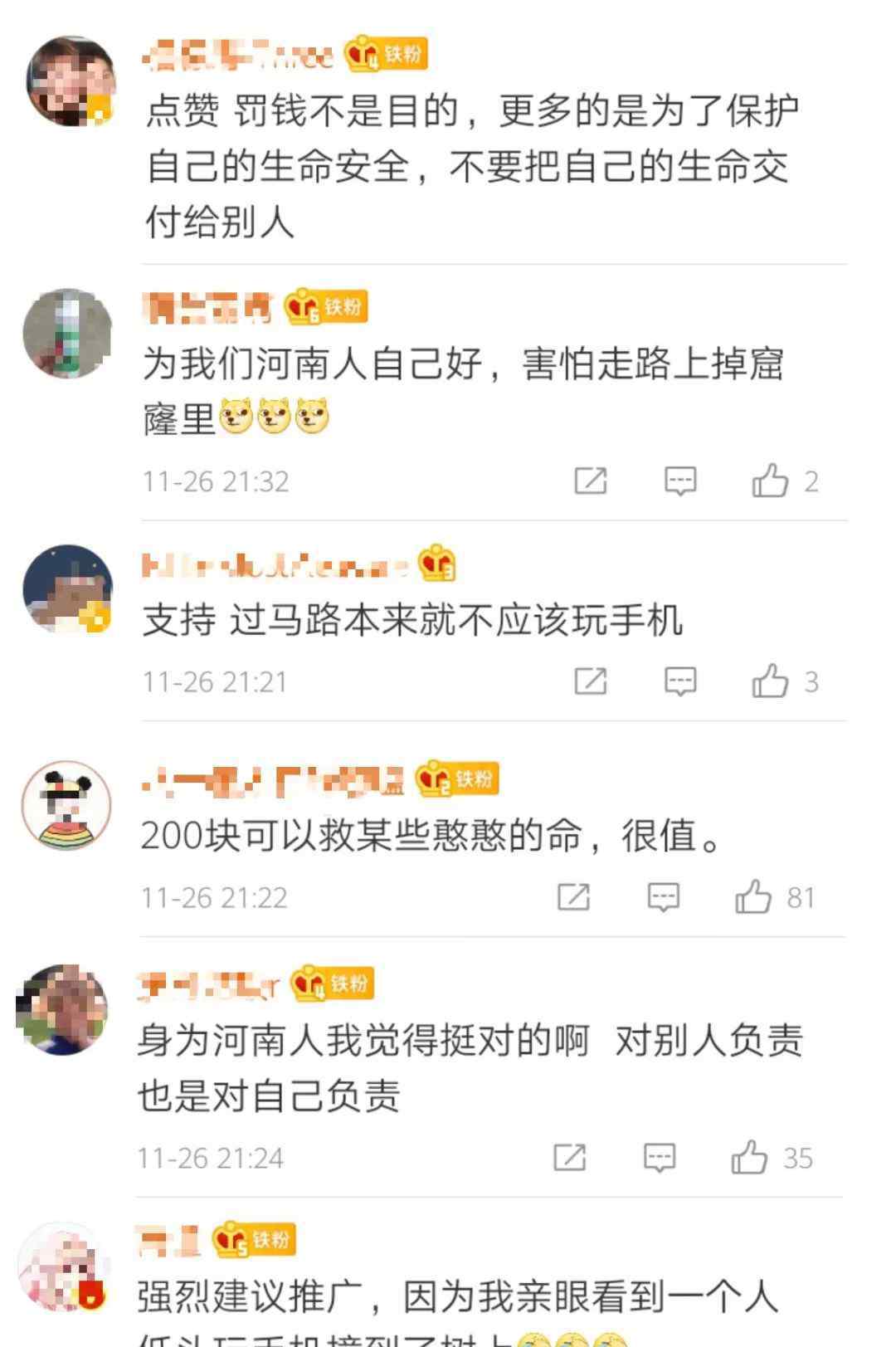Repost the comment posted at 11-26 21:24
Screen dimensions: 896x1347
(x=570, y=1158)
